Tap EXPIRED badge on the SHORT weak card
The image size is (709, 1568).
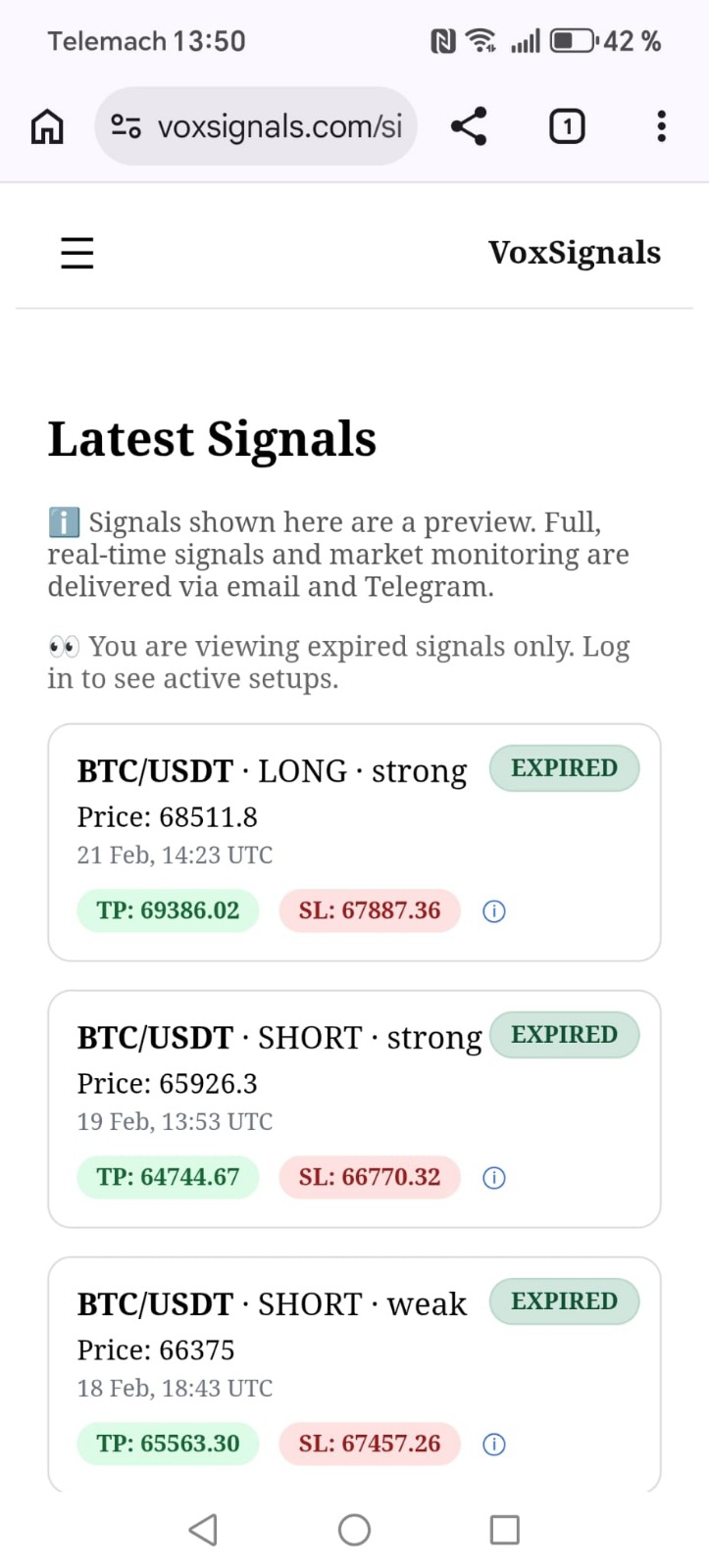pos(564,1300)
